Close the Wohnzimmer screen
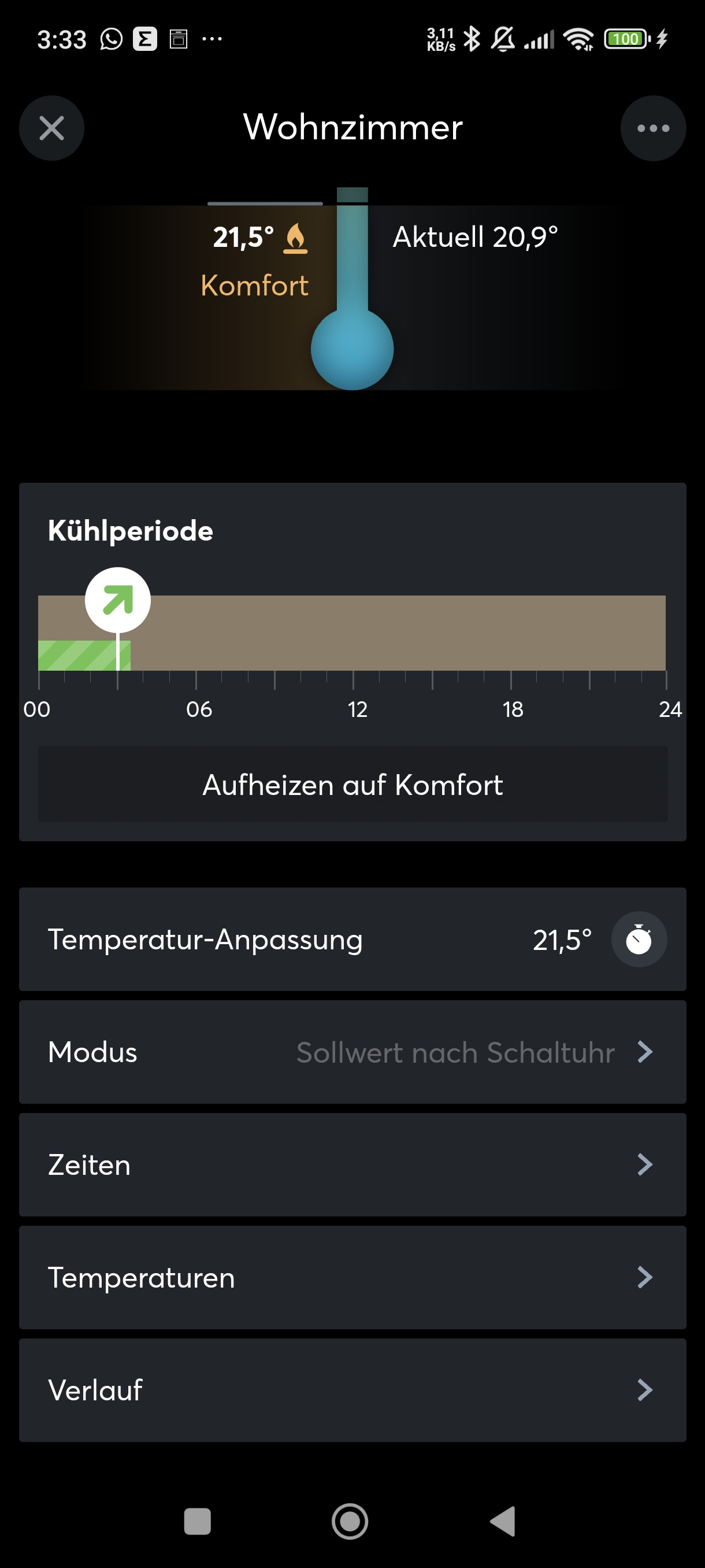 51,128
